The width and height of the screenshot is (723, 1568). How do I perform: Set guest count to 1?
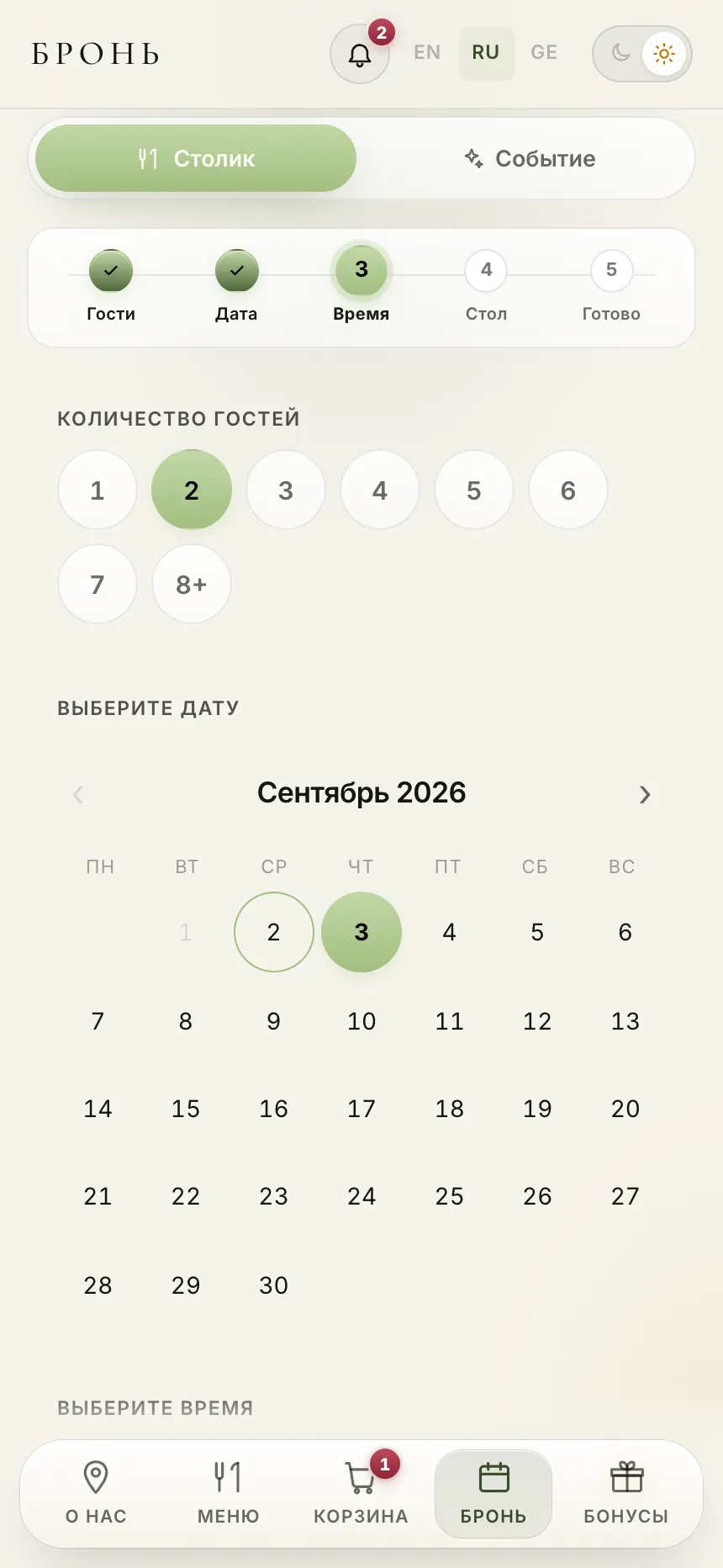[x=98, y=490]
